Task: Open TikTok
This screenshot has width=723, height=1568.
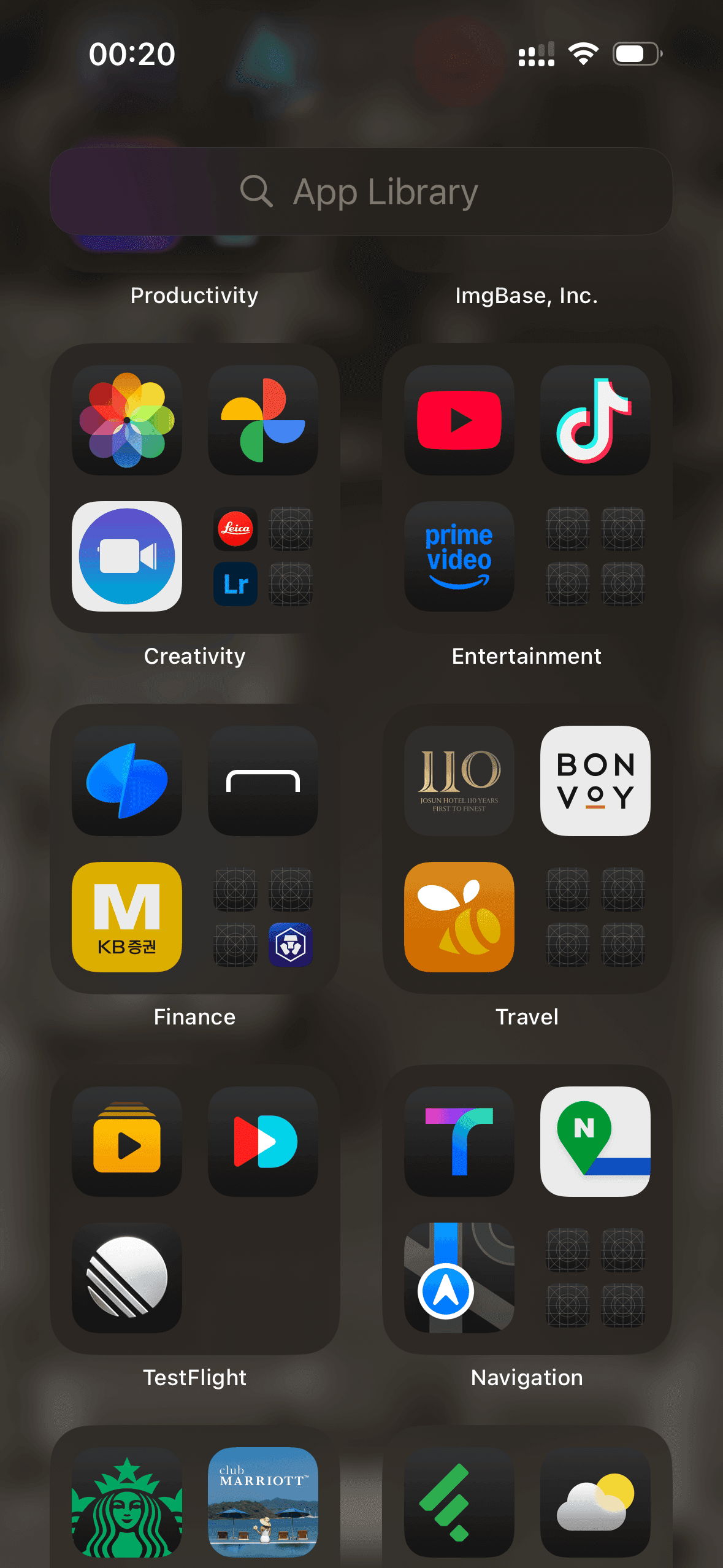Action: (x=595, y=420)
